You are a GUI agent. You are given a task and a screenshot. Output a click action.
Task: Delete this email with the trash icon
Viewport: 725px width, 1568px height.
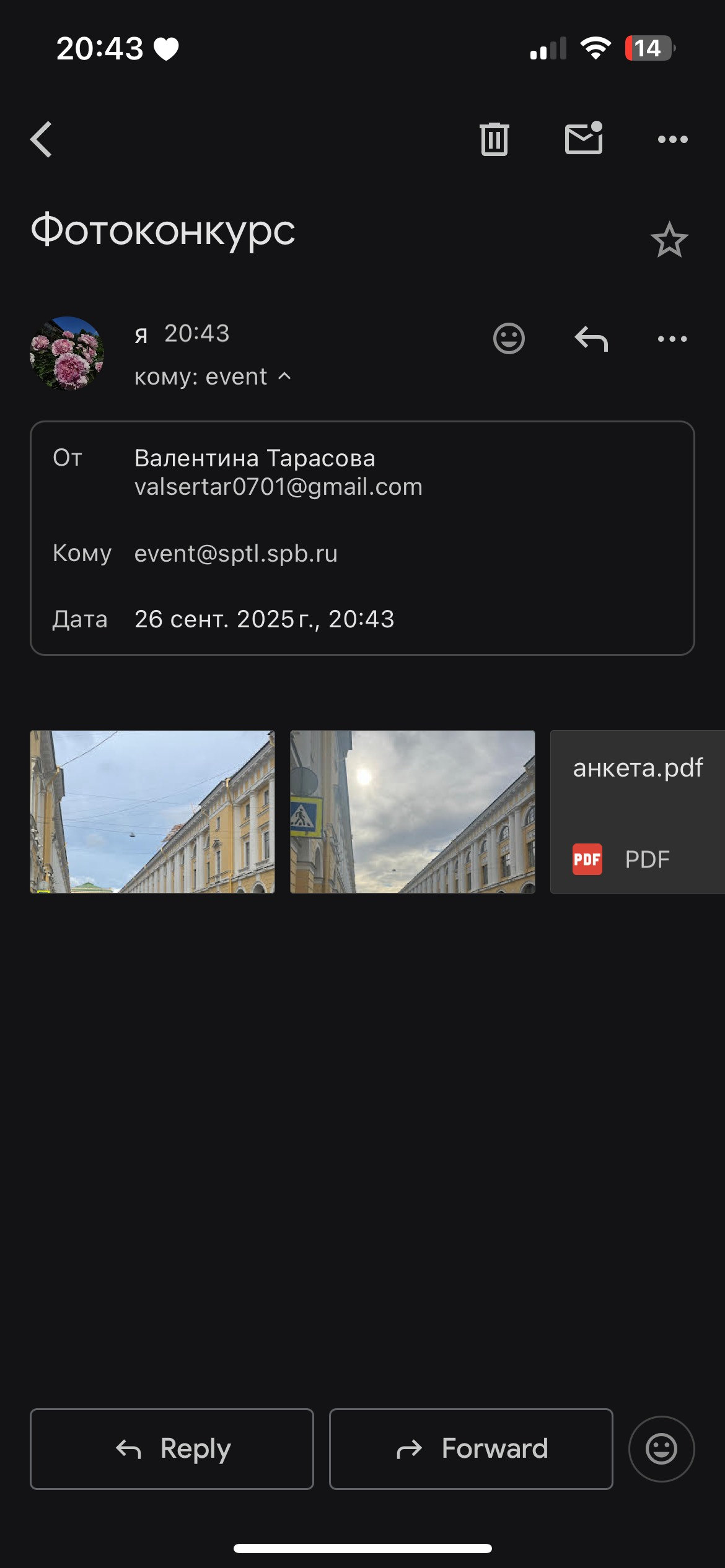tap(494, 139)
